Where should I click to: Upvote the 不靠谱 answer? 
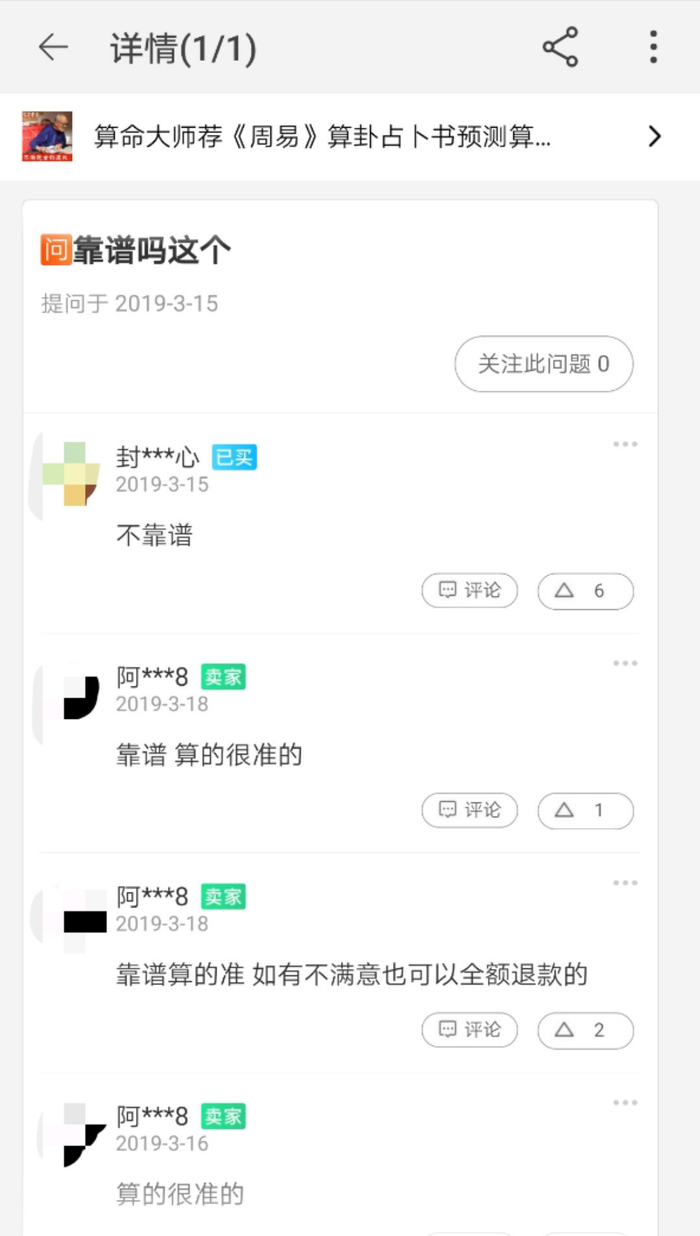(x=585, y=591)
